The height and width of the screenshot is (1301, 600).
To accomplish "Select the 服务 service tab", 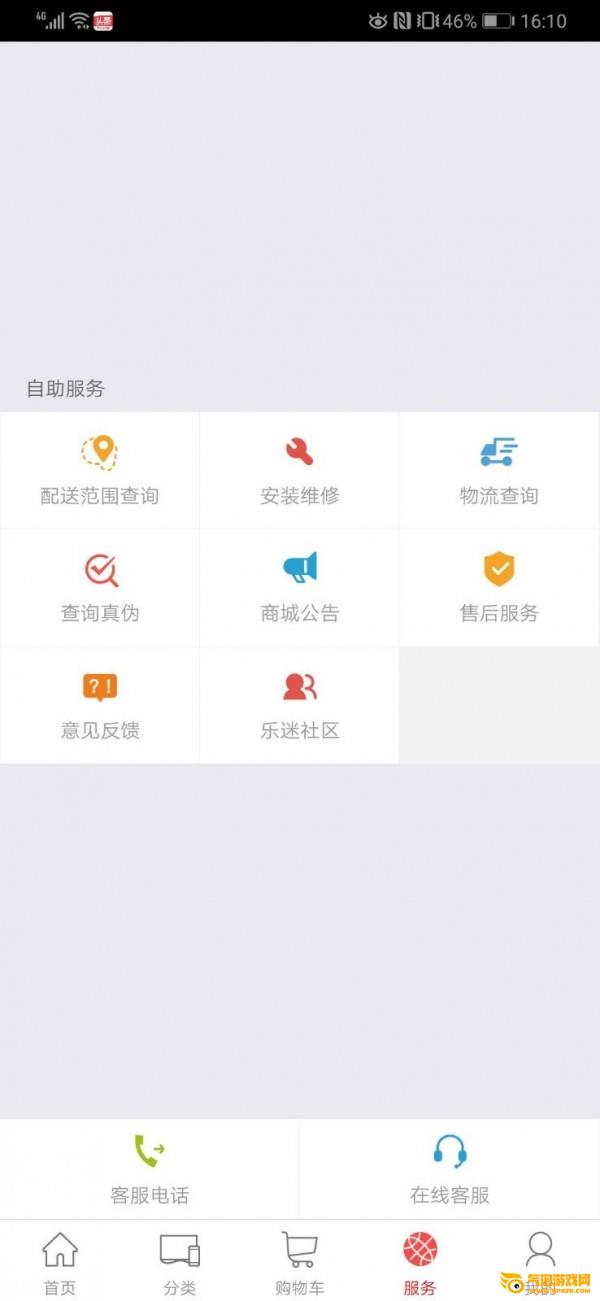I will point(420,1262).
